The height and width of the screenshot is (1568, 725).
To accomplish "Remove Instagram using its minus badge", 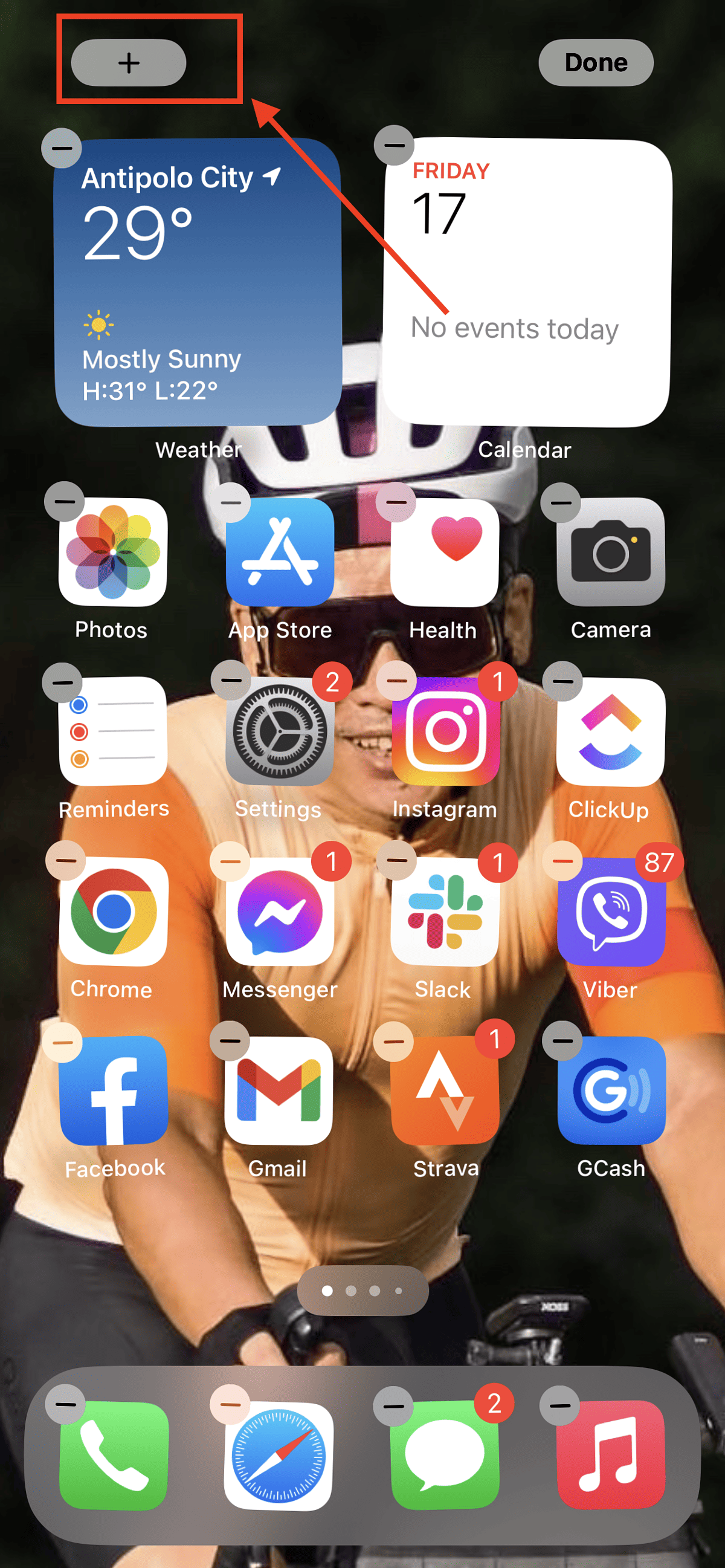I will [396, 681].
